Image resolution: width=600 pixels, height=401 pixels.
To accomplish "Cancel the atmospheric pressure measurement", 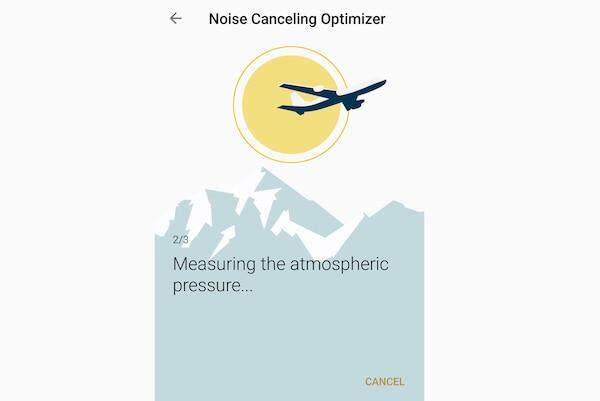I will tap(385, 381).
